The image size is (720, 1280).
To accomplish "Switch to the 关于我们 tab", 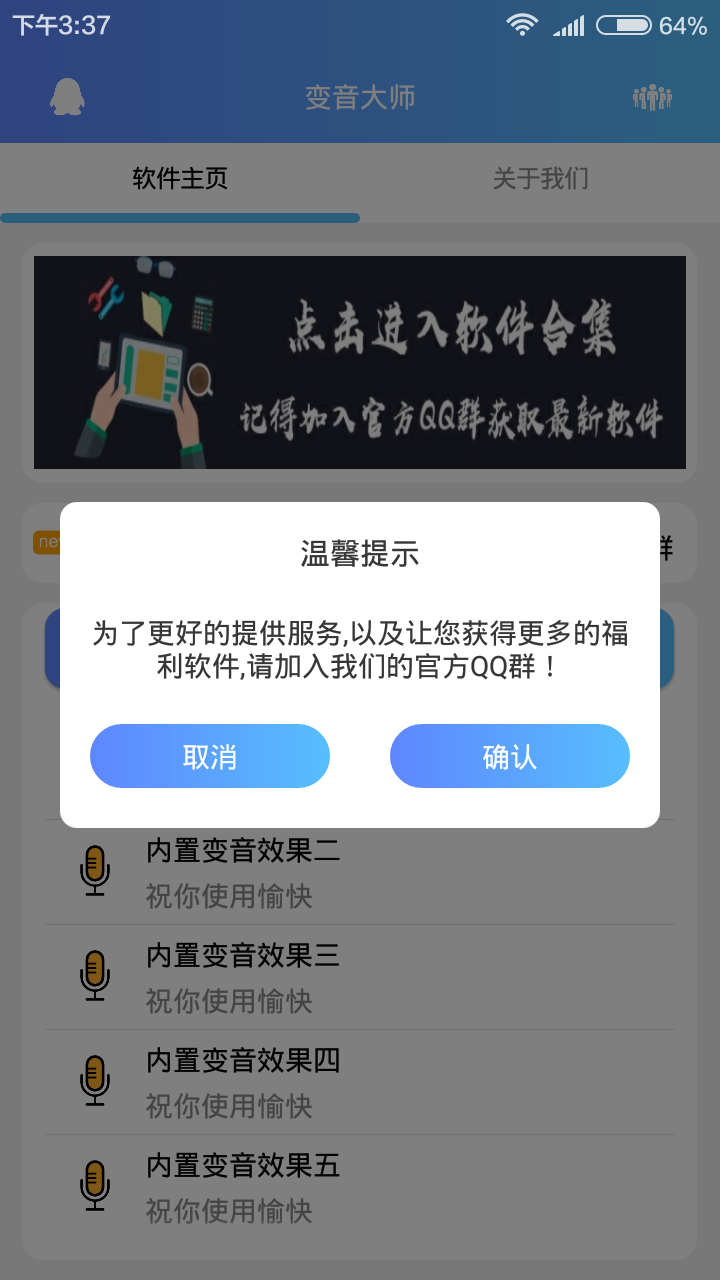I will pyautogui.click(x=540, y=179).
